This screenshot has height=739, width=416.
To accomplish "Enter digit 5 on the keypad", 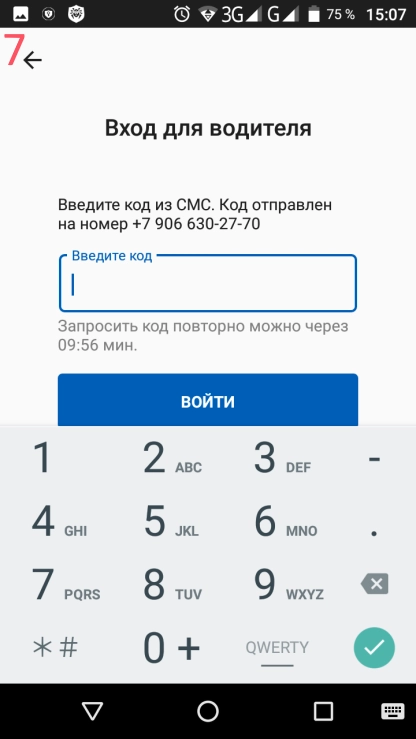I will [x=171, y=522].
